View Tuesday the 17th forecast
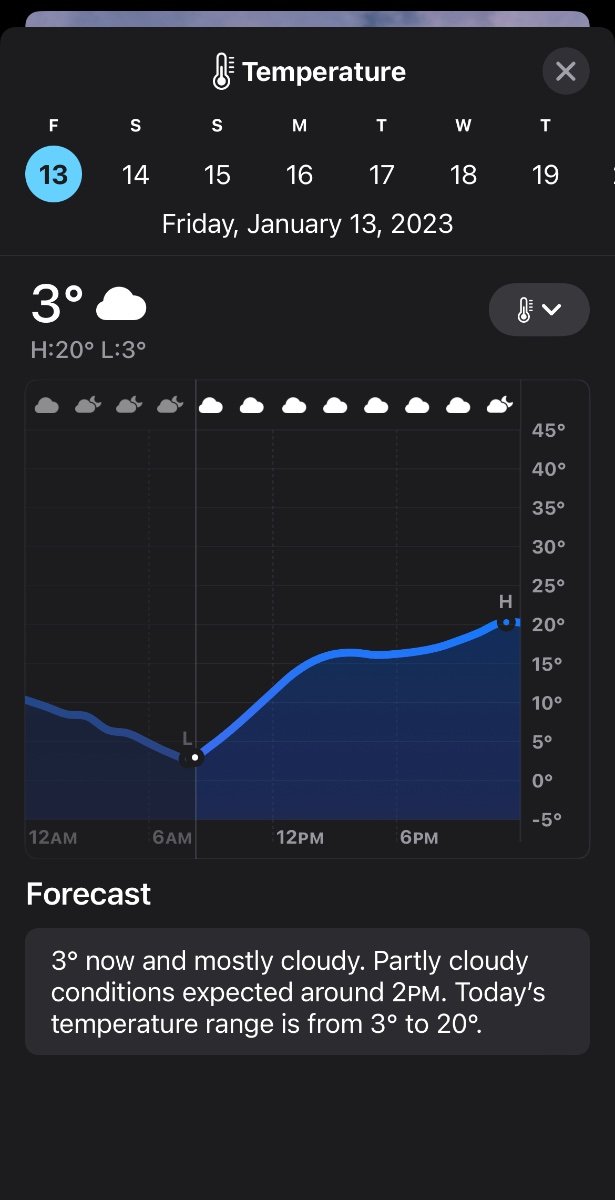 tap(381, 175)
